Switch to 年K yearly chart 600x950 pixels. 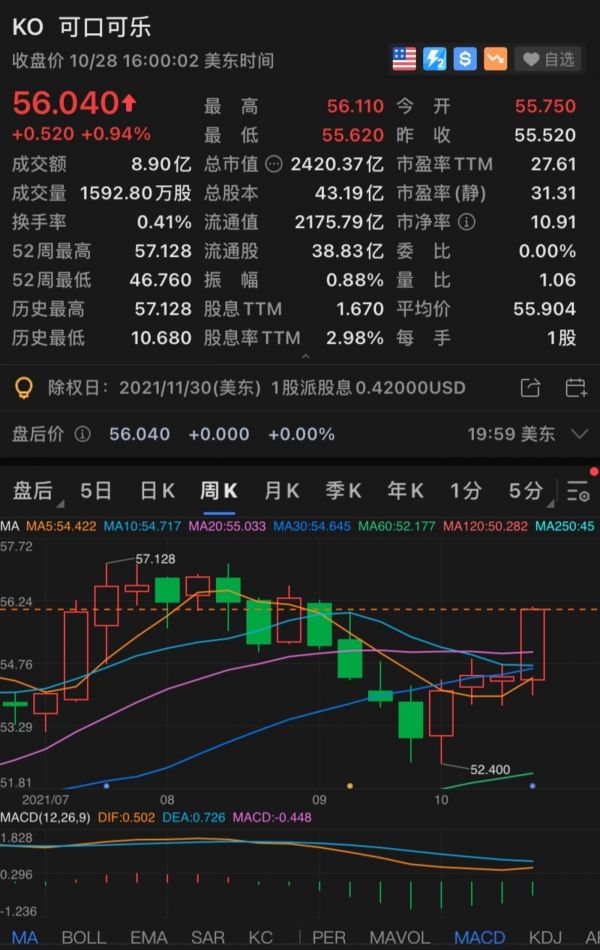click(405, 490)
